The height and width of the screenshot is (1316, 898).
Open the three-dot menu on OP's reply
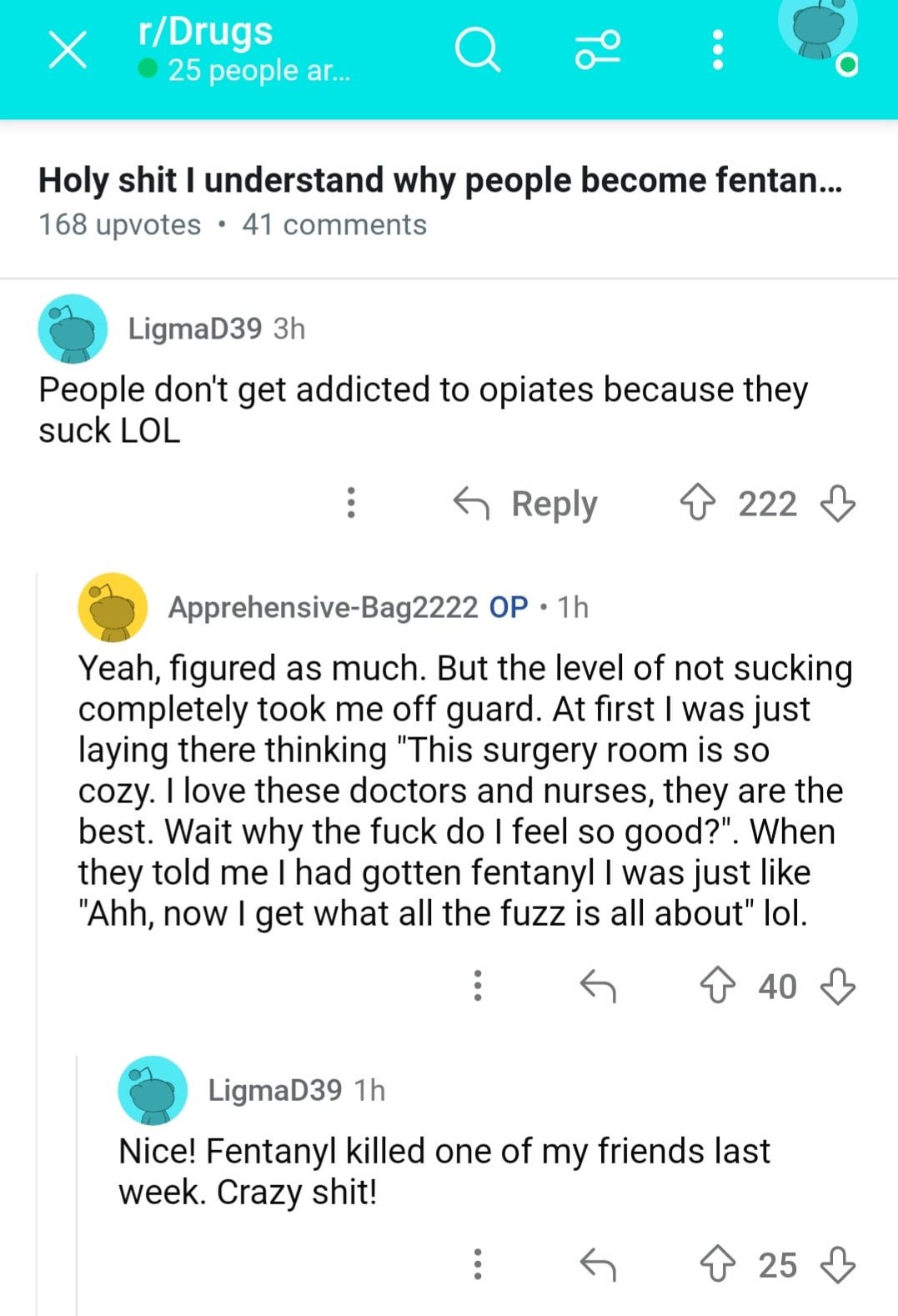(x=477, y=987)
